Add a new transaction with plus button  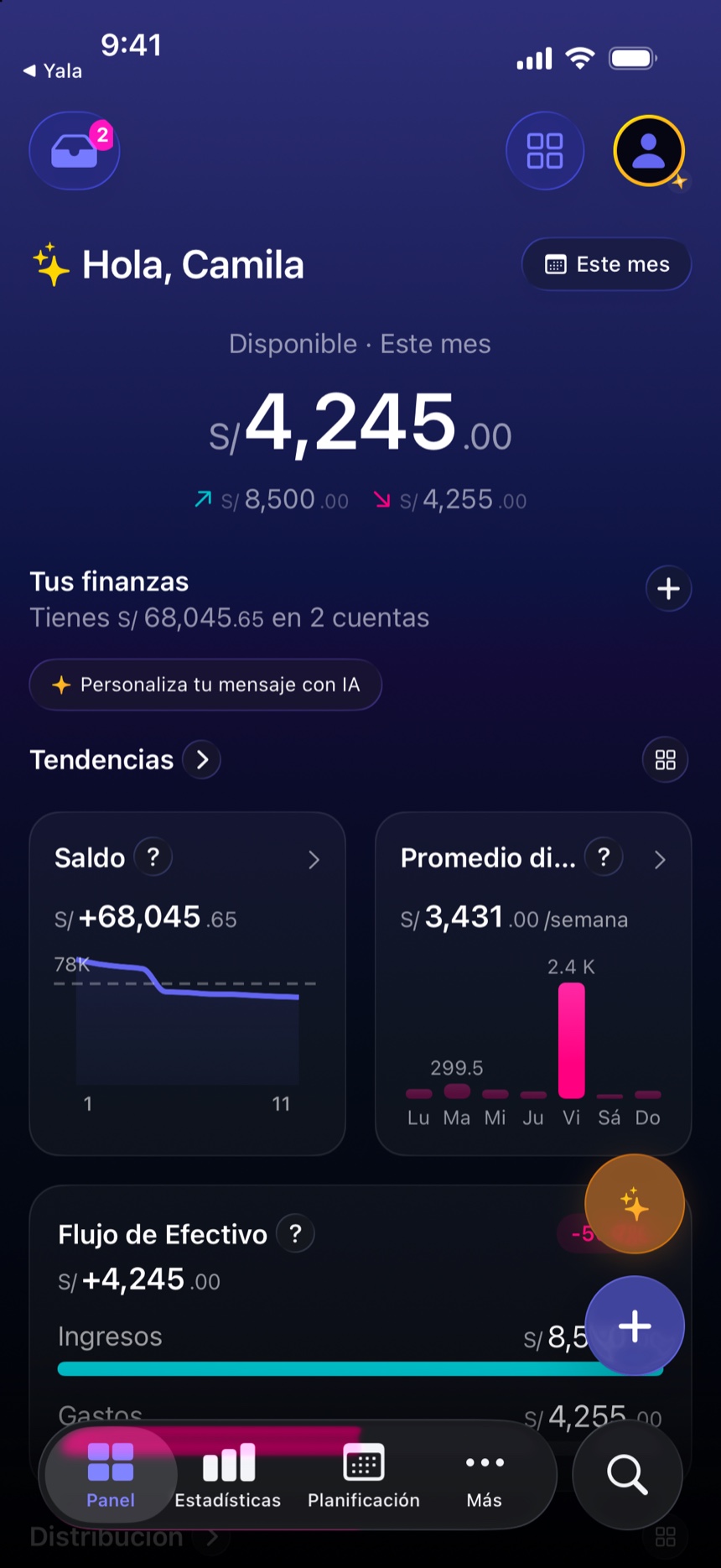coord(635,1326)
